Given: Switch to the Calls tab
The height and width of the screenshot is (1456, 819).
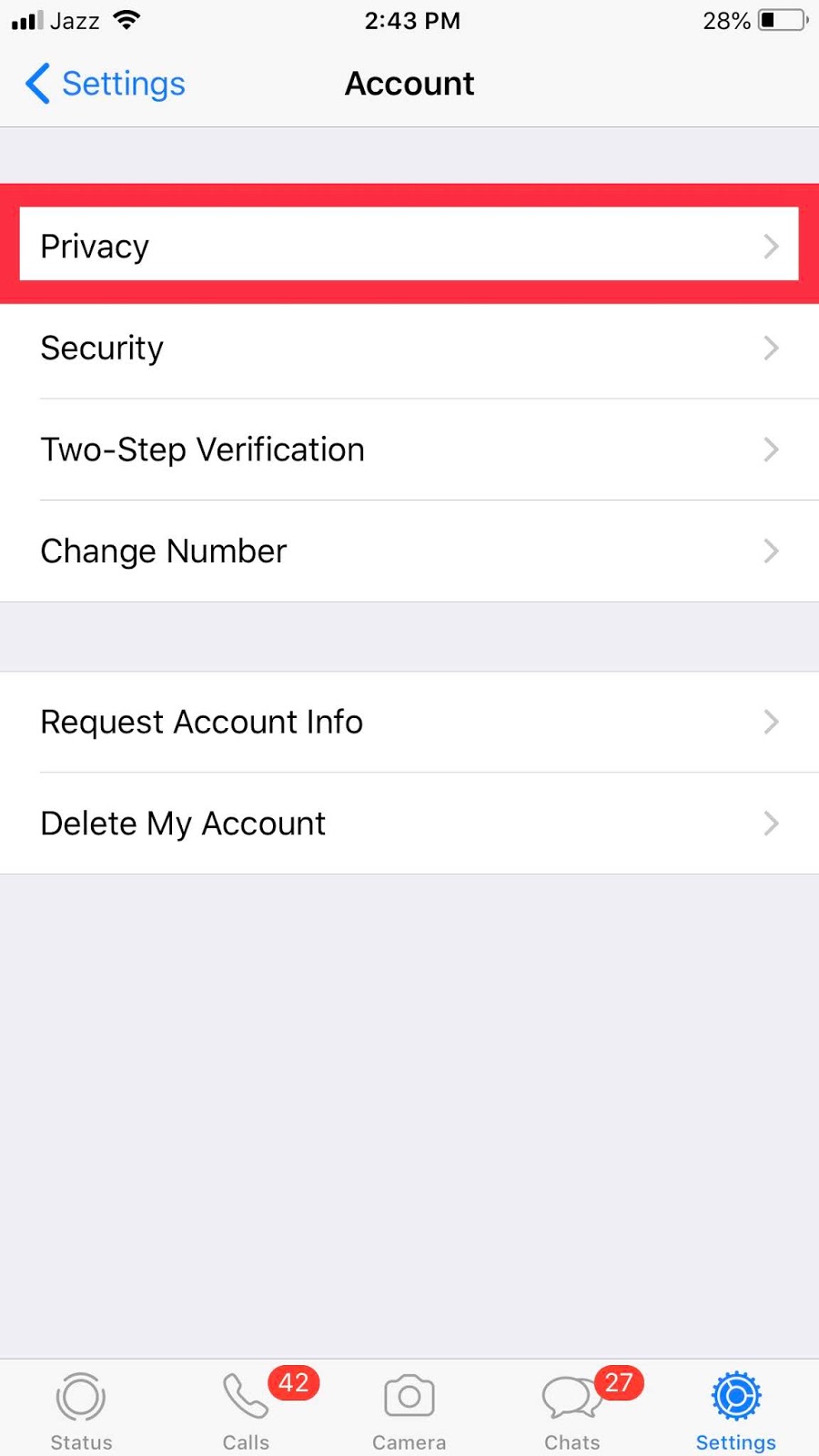Looking at the screenshot, I should (x=246, y=1409).
